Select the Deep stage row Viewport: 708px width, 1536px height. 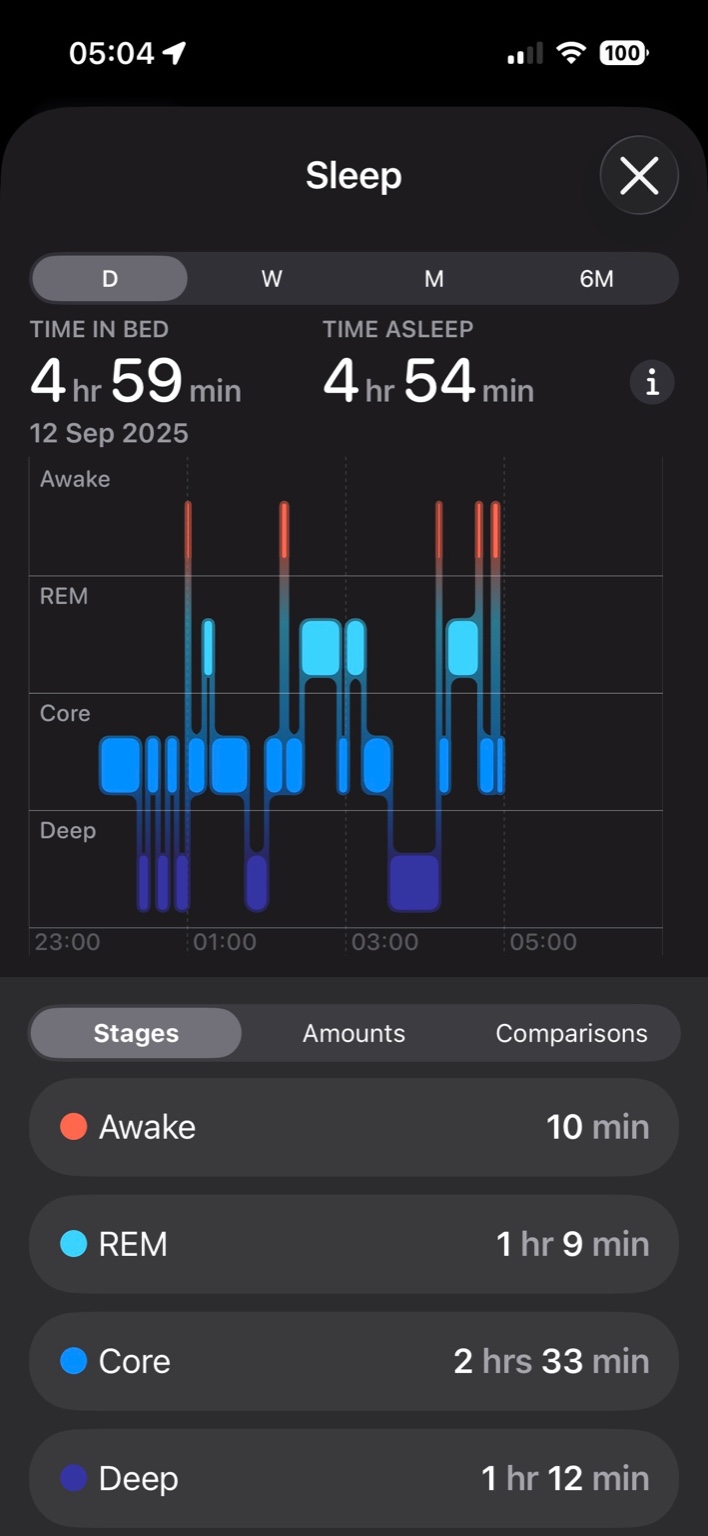click(x=354, y=1478)
